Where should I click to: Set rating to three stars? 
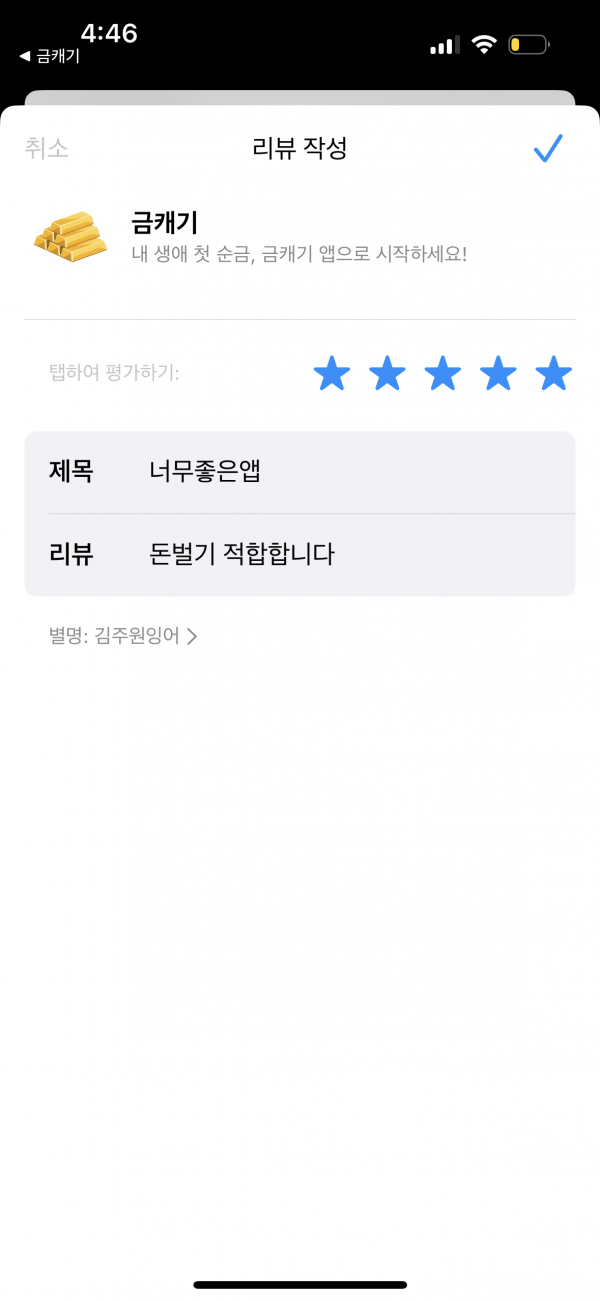(443, 374)
